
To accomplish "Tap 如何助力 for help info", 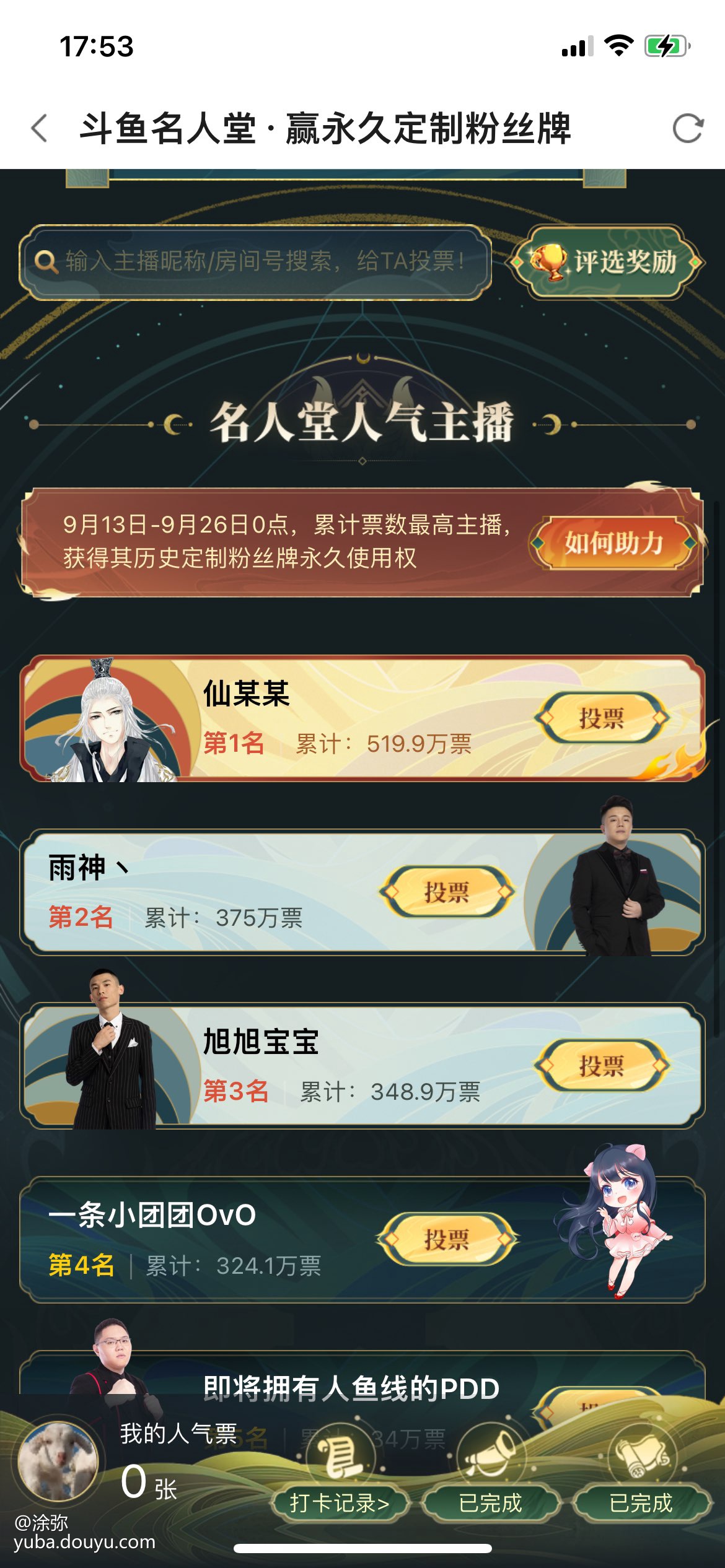I will point(613,543).
